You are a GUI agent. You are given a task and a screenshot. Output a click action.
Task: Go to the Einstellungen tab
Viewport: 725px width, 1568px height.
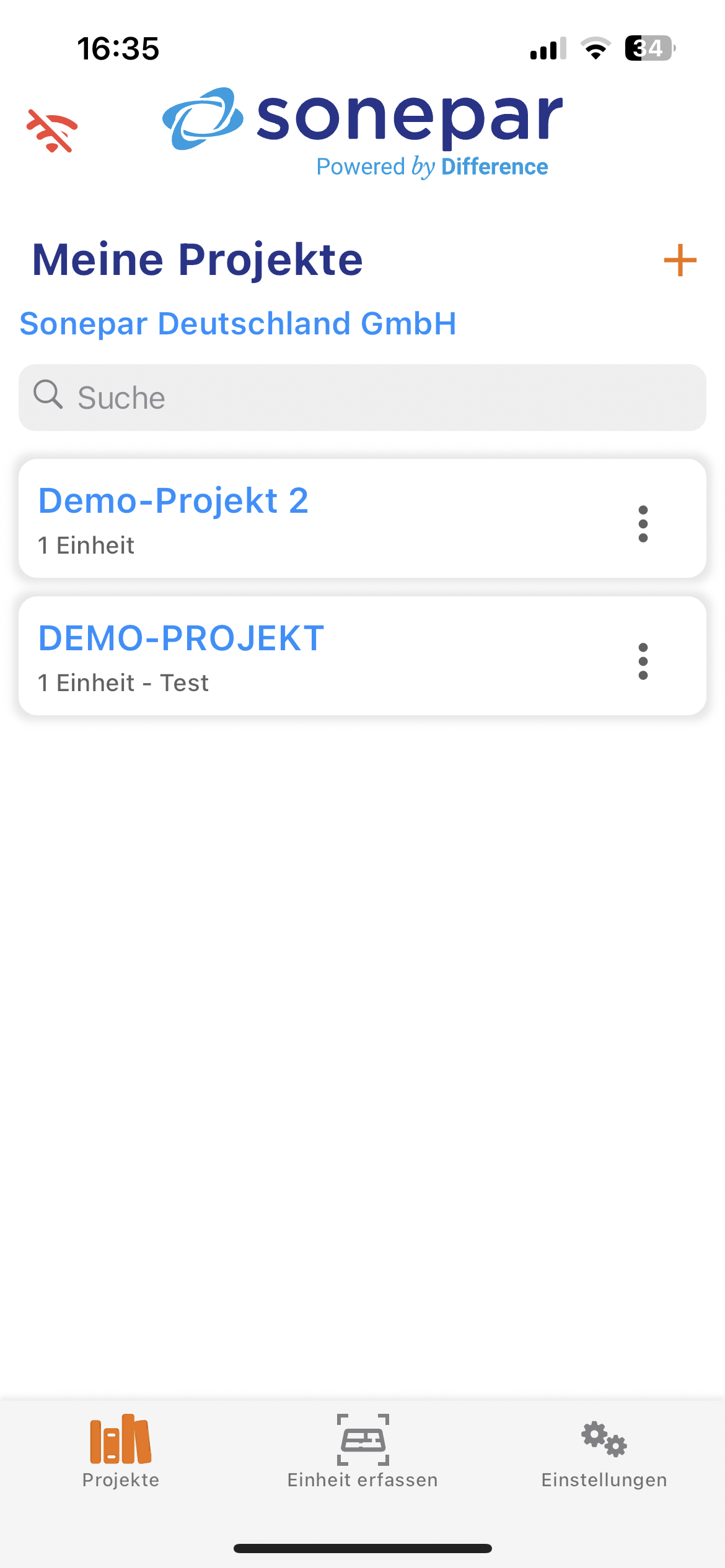604,1451
